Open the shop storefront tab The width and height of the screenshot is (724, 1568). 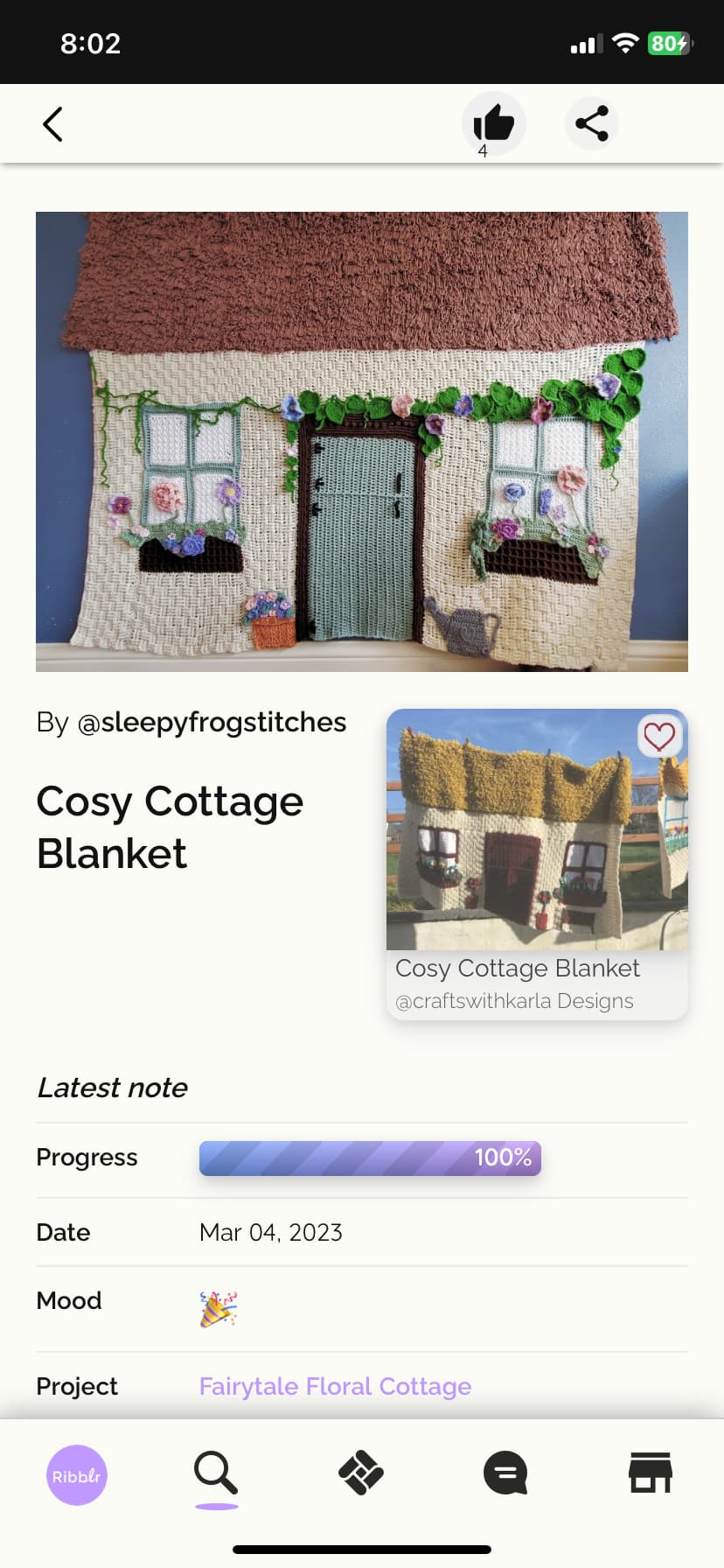click(x=651, y=1473)
